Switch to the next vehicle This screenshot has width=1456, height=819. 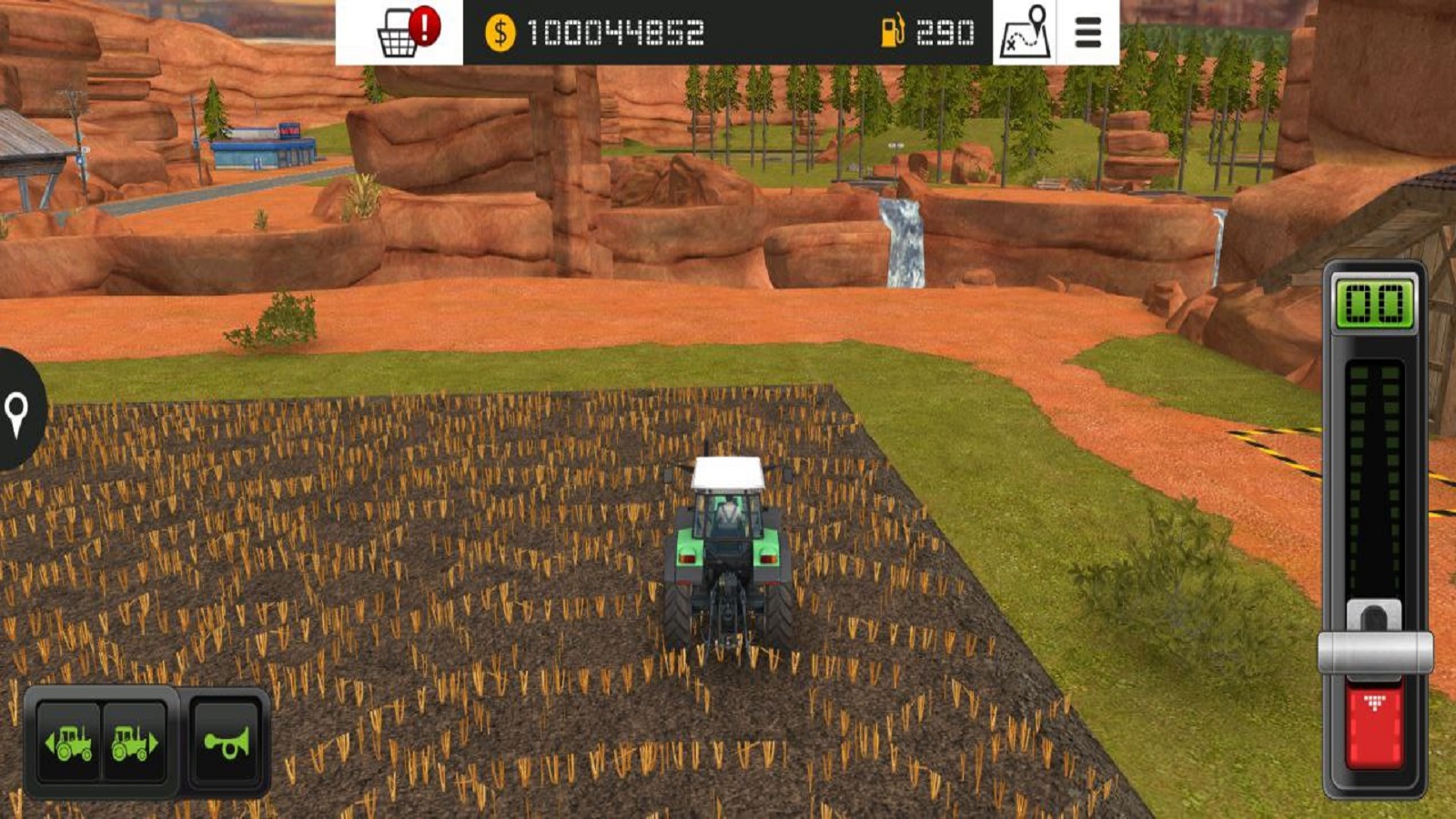tap(135, 743)
